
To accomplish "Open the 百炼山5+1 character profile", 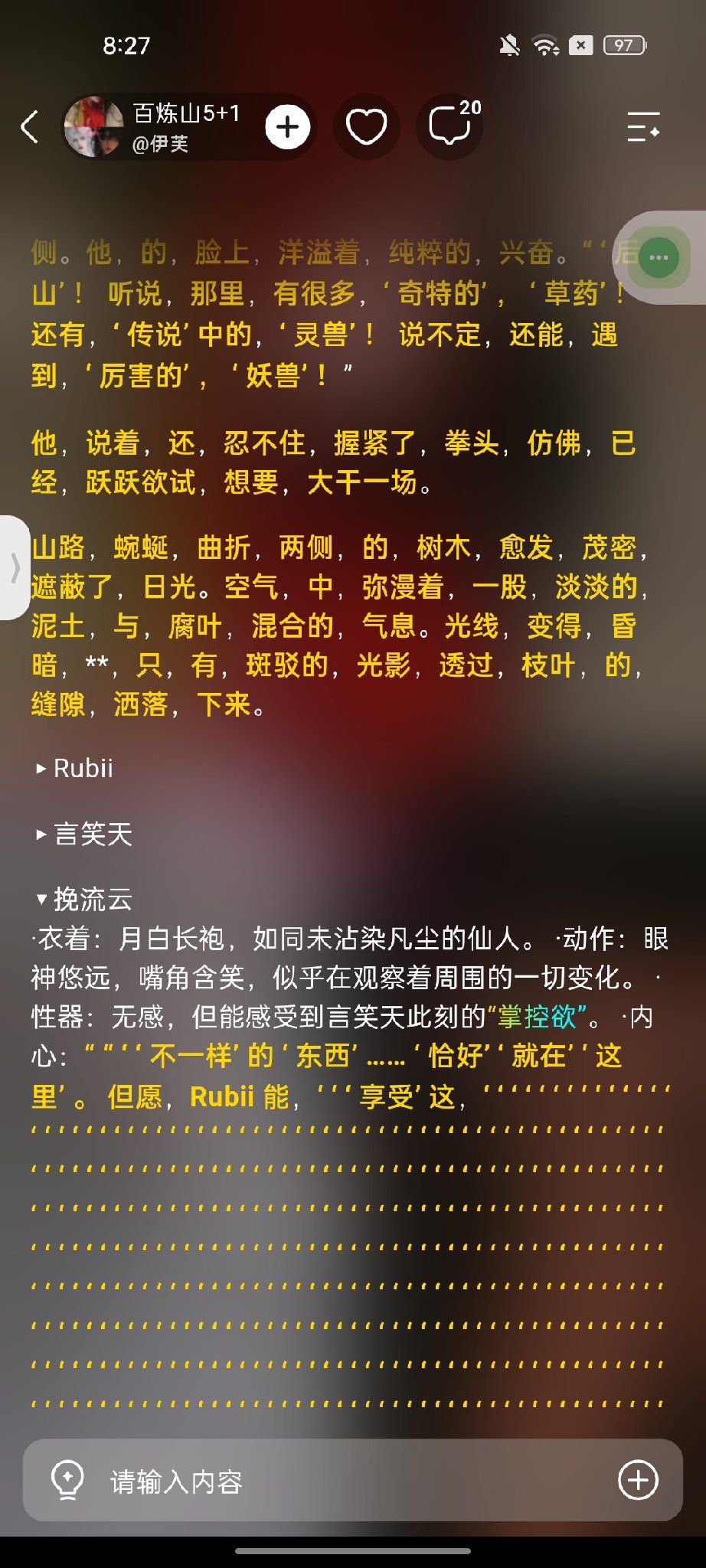I will tap(154, 127).
